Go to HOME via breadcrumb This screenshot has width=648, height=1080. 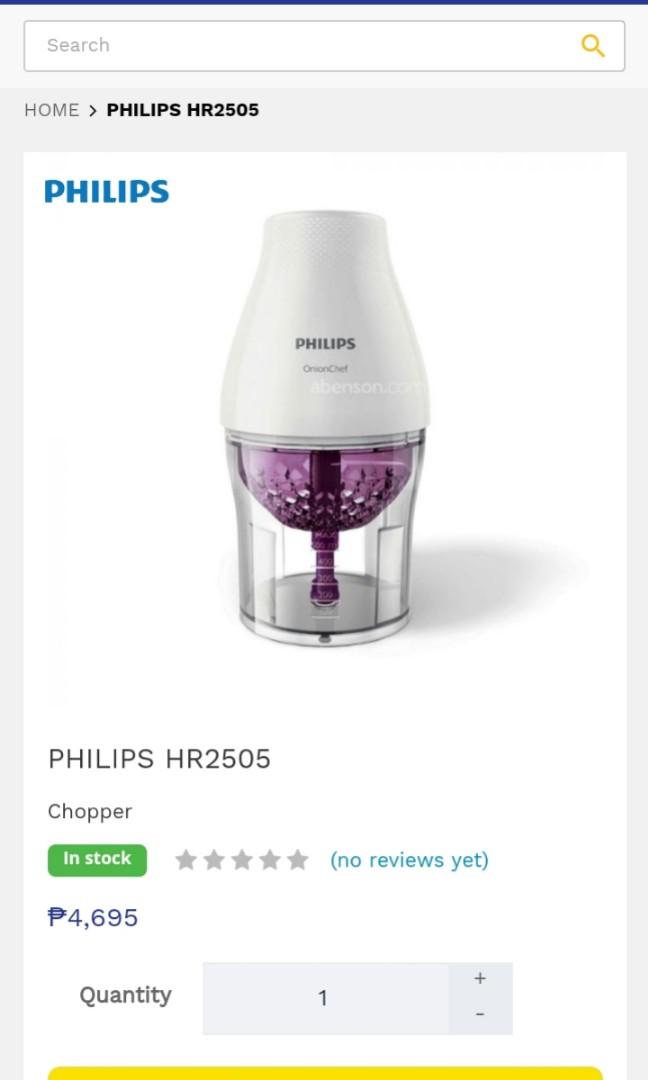point(51,110)
